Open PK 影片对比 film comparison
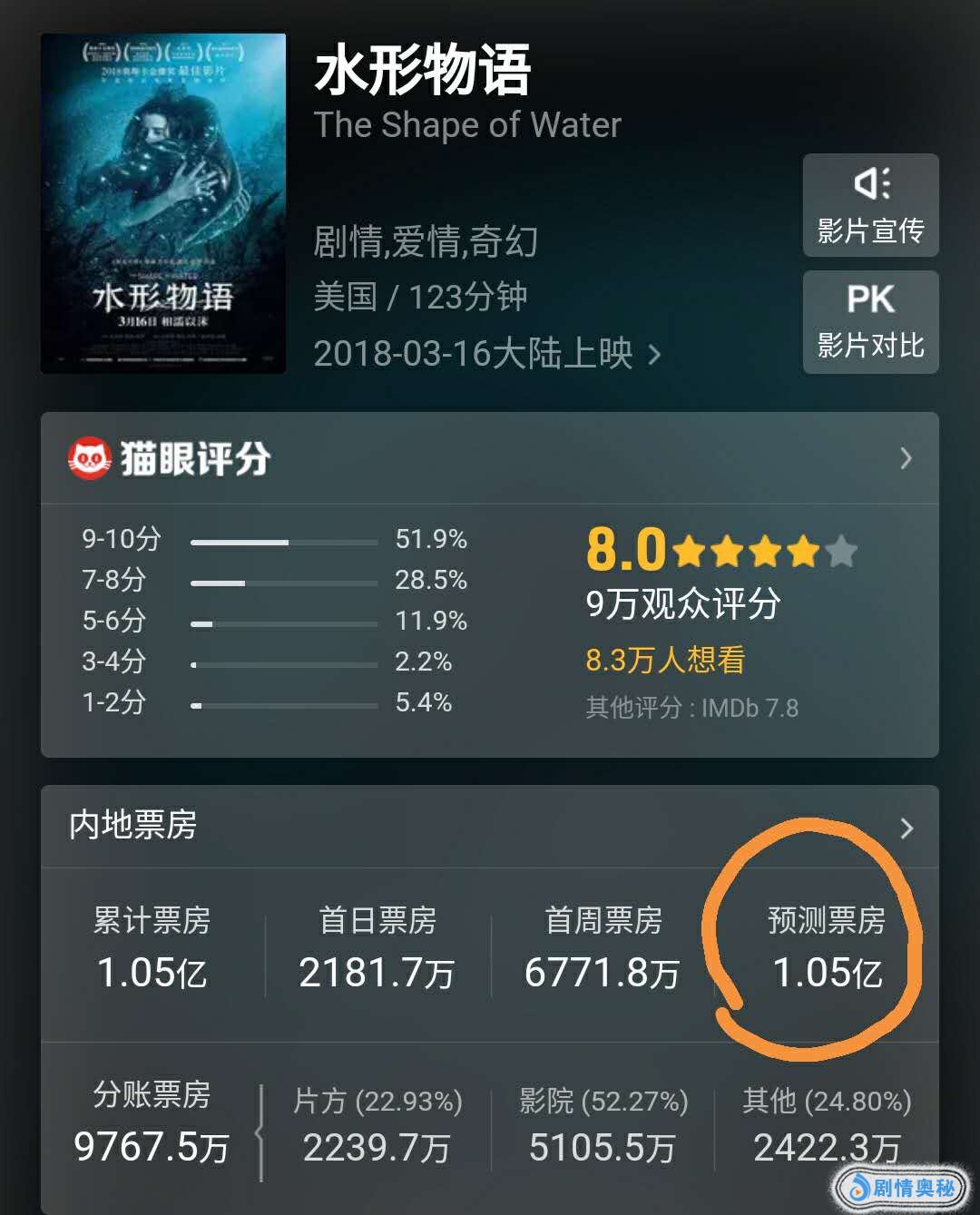Screen dimensions: 980x1215 coord(869,322)
